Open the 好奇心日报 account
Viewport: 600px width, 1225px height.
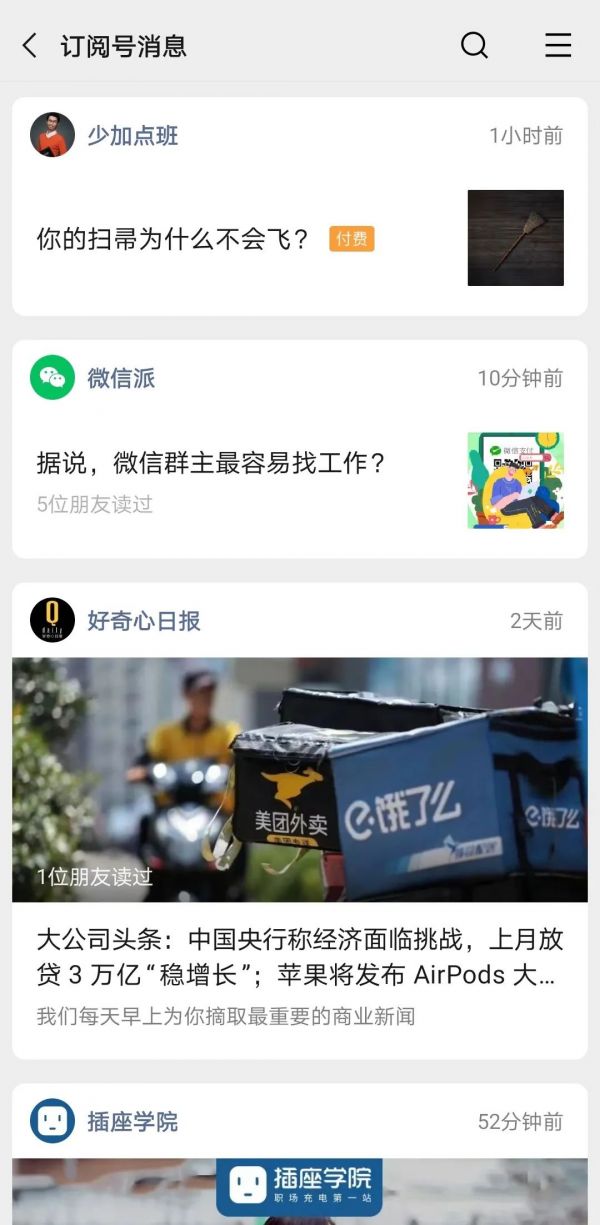click(x=143, y=621)
